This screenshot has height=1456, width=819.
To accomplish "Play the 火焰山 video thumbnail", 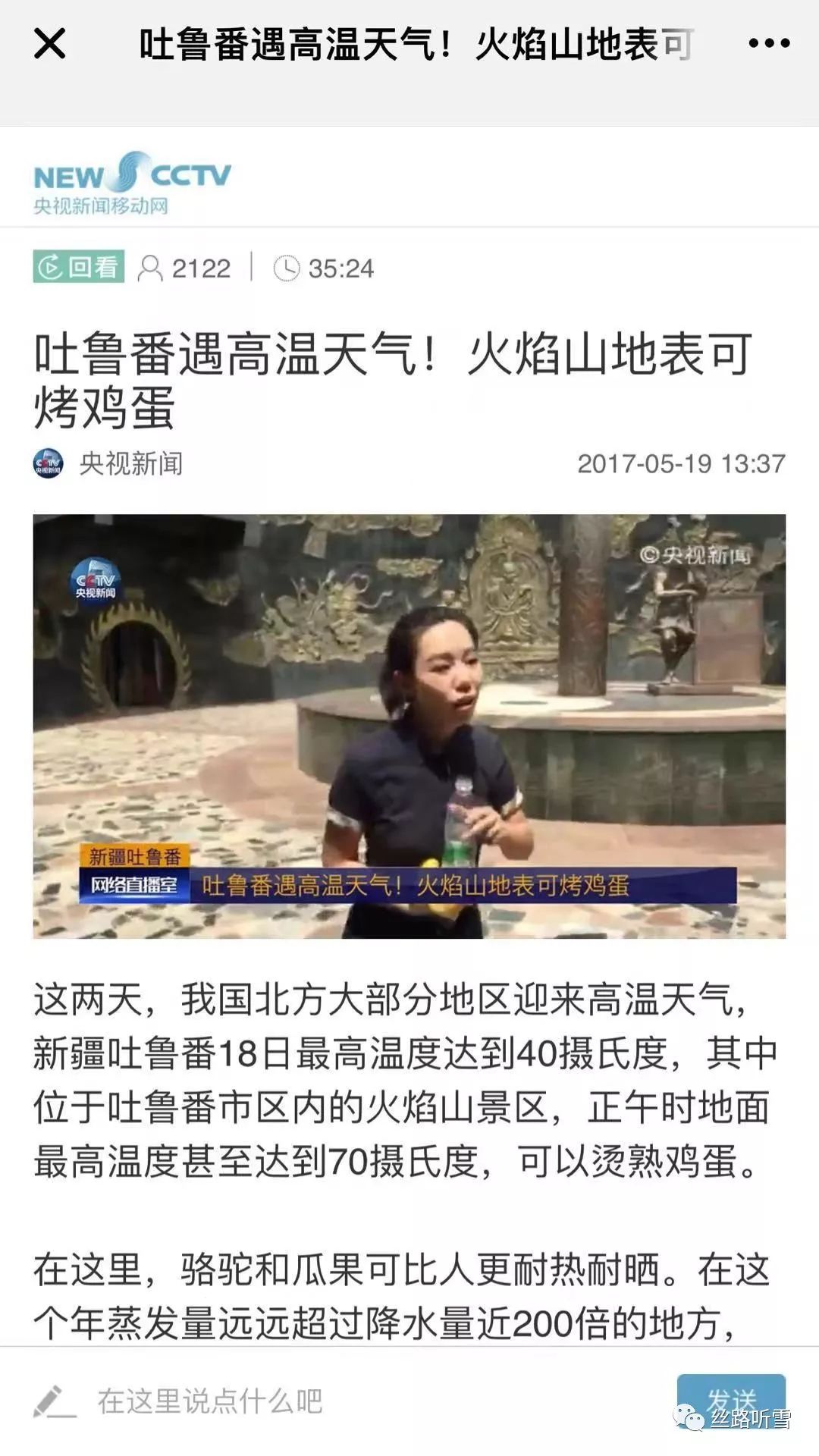I will tap(409, 726).
